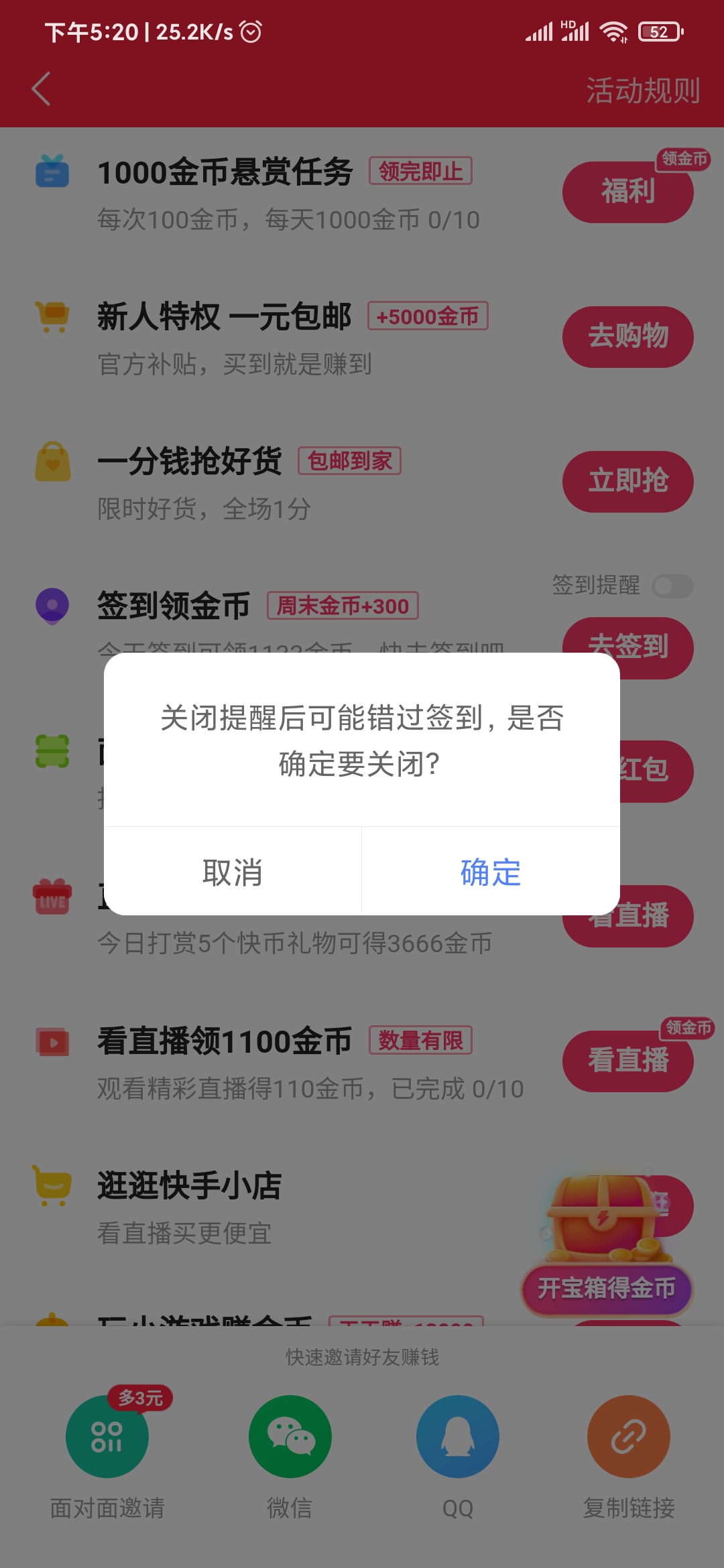Tap the 看直播领1100金币 video play icon
This screenshot has height=1568, width=724.
tap(53, 1041)
